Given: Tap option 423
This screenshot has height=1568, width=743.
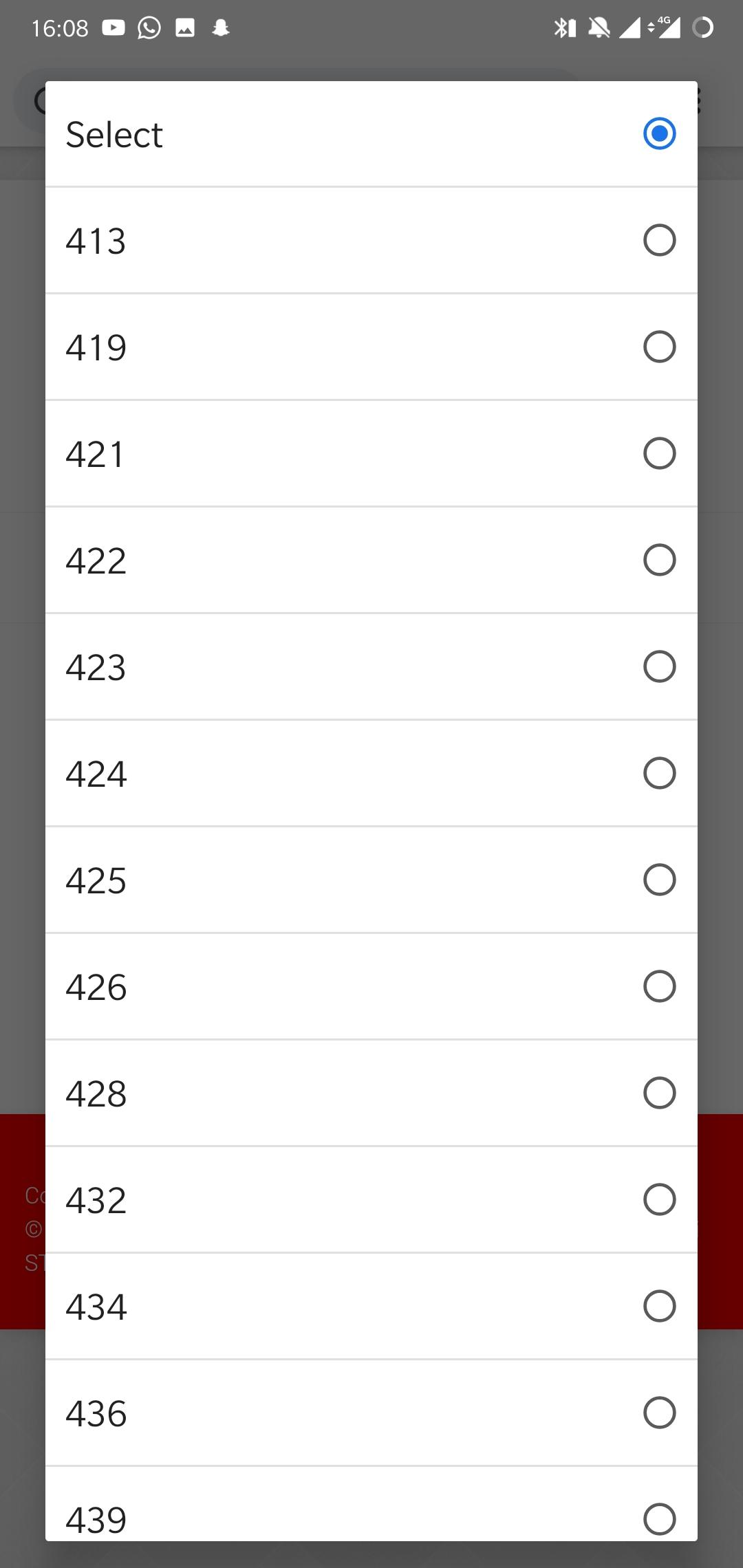Looking at the screenshot, I should pos(371,667).
